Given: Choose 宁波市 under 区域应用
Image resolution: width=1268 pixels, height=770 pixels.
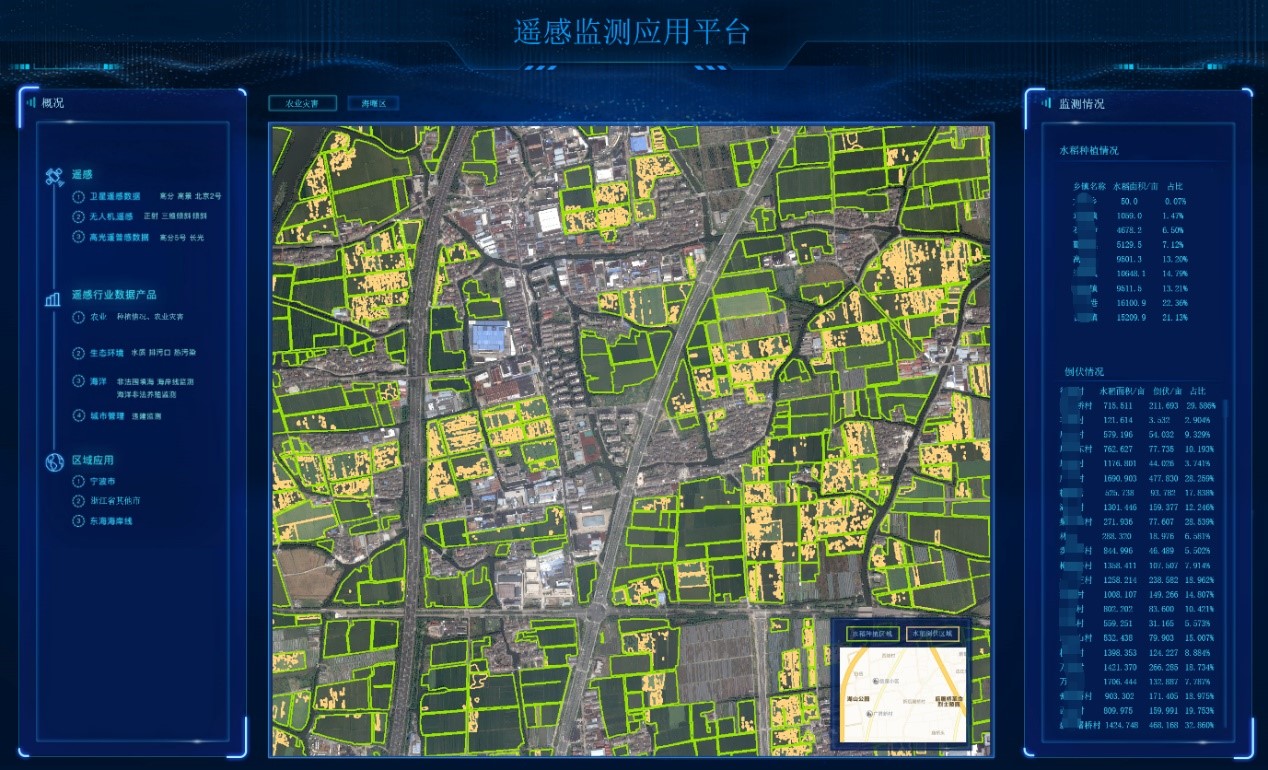Looking at the screenshot, I should 104,481.
